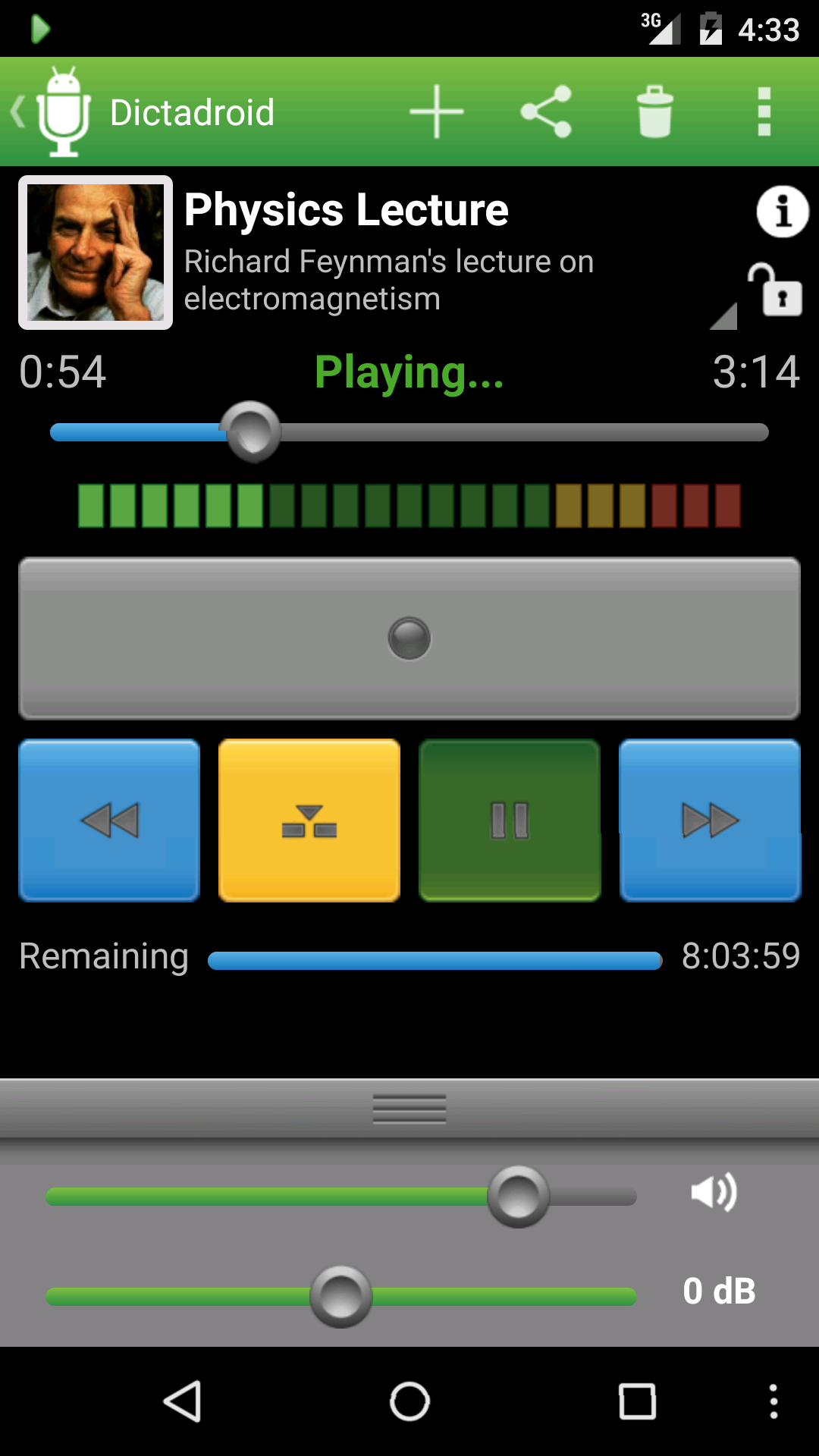Screen dimensions: 819x1456
Task: Delete recording with the trash icon
Action: pos(654,112)
